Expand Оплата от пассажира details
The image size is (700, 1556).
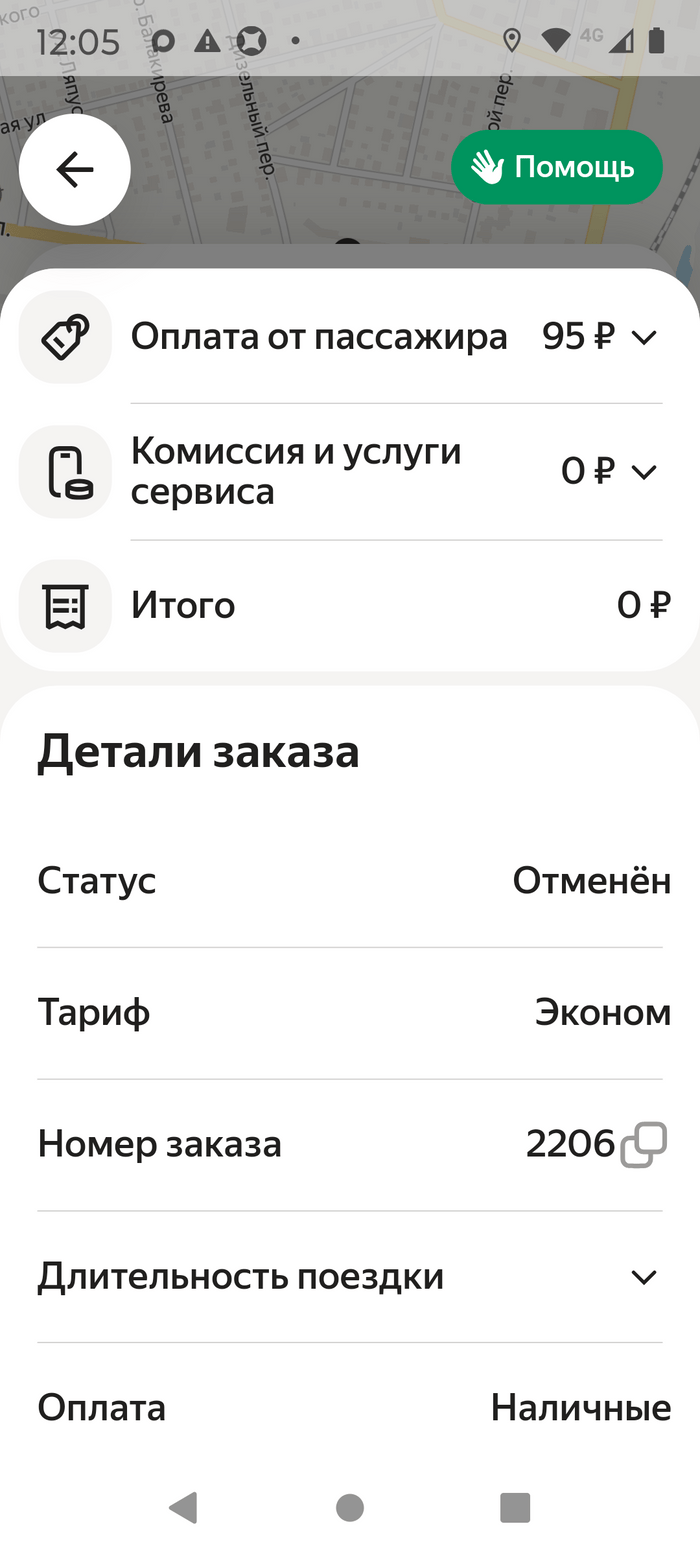(x=644, y=337)
